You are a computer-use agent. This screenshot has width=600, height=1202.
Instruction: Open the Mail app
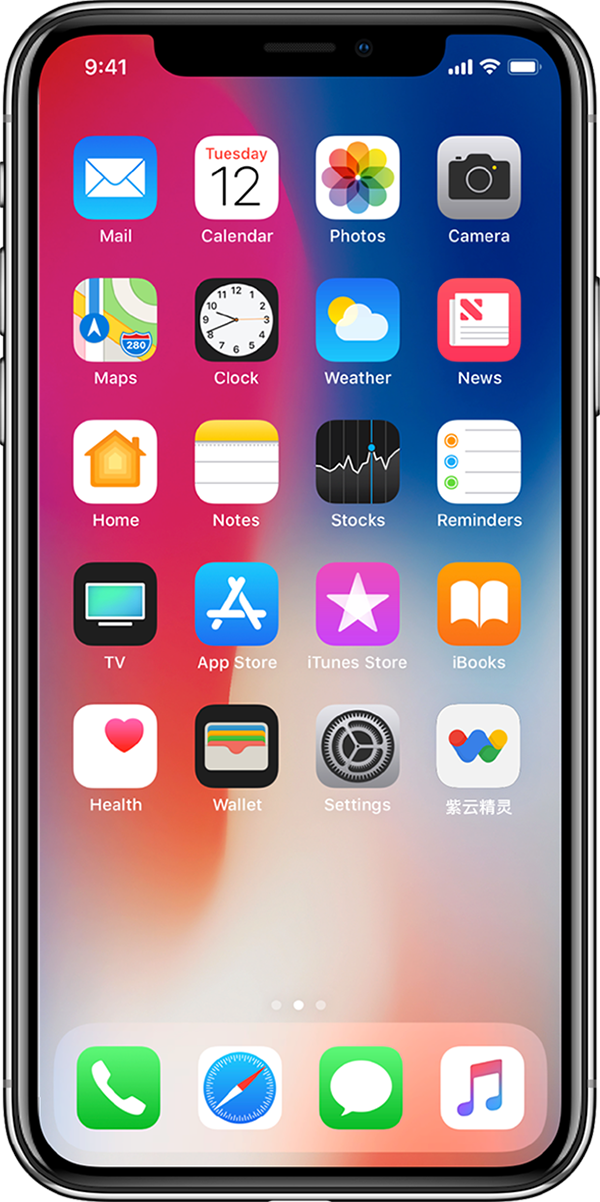(x=115, y=178)
